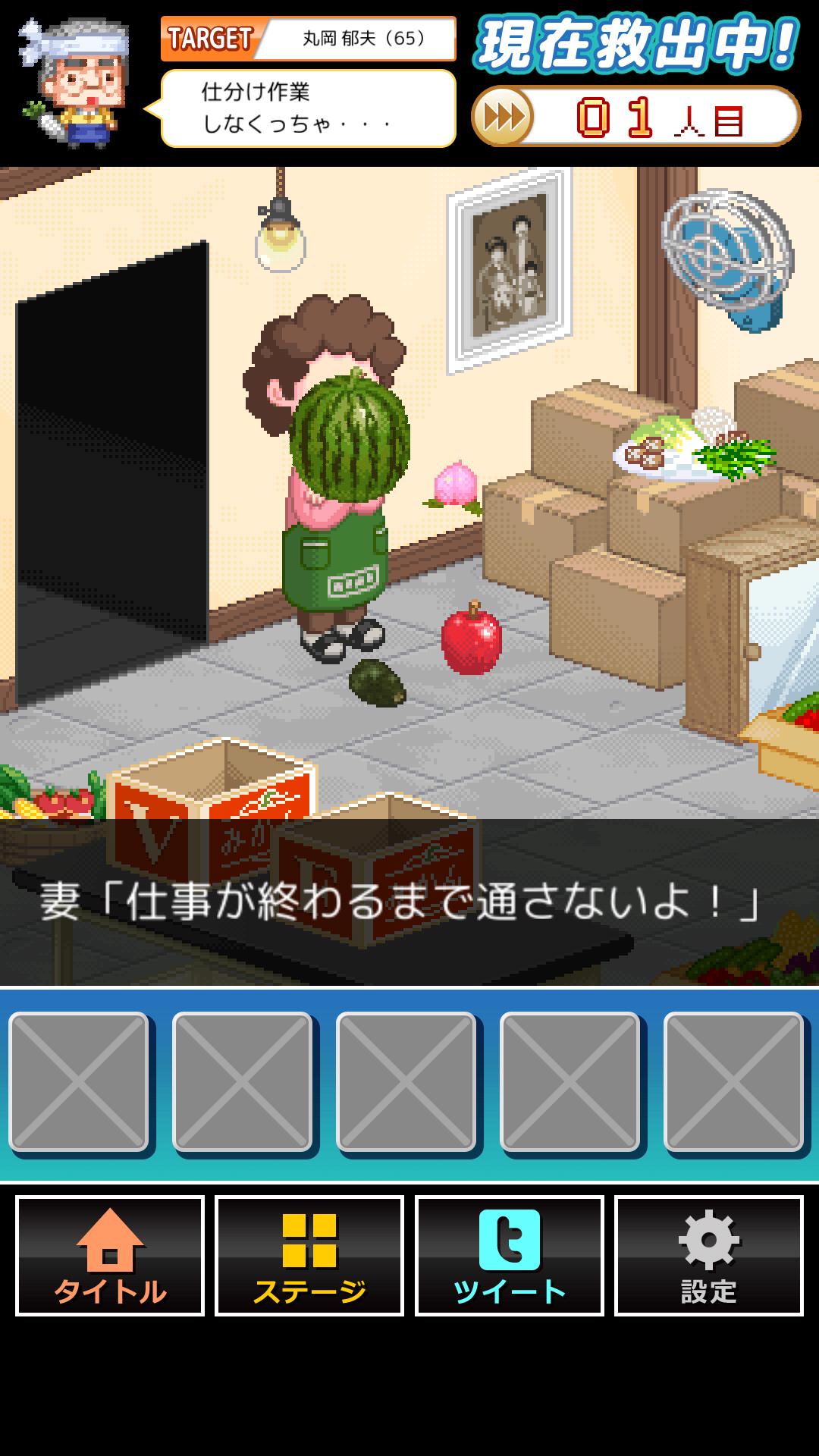Share via the ツイート button
This screenshot has height=1456, width=819.
509,1255
